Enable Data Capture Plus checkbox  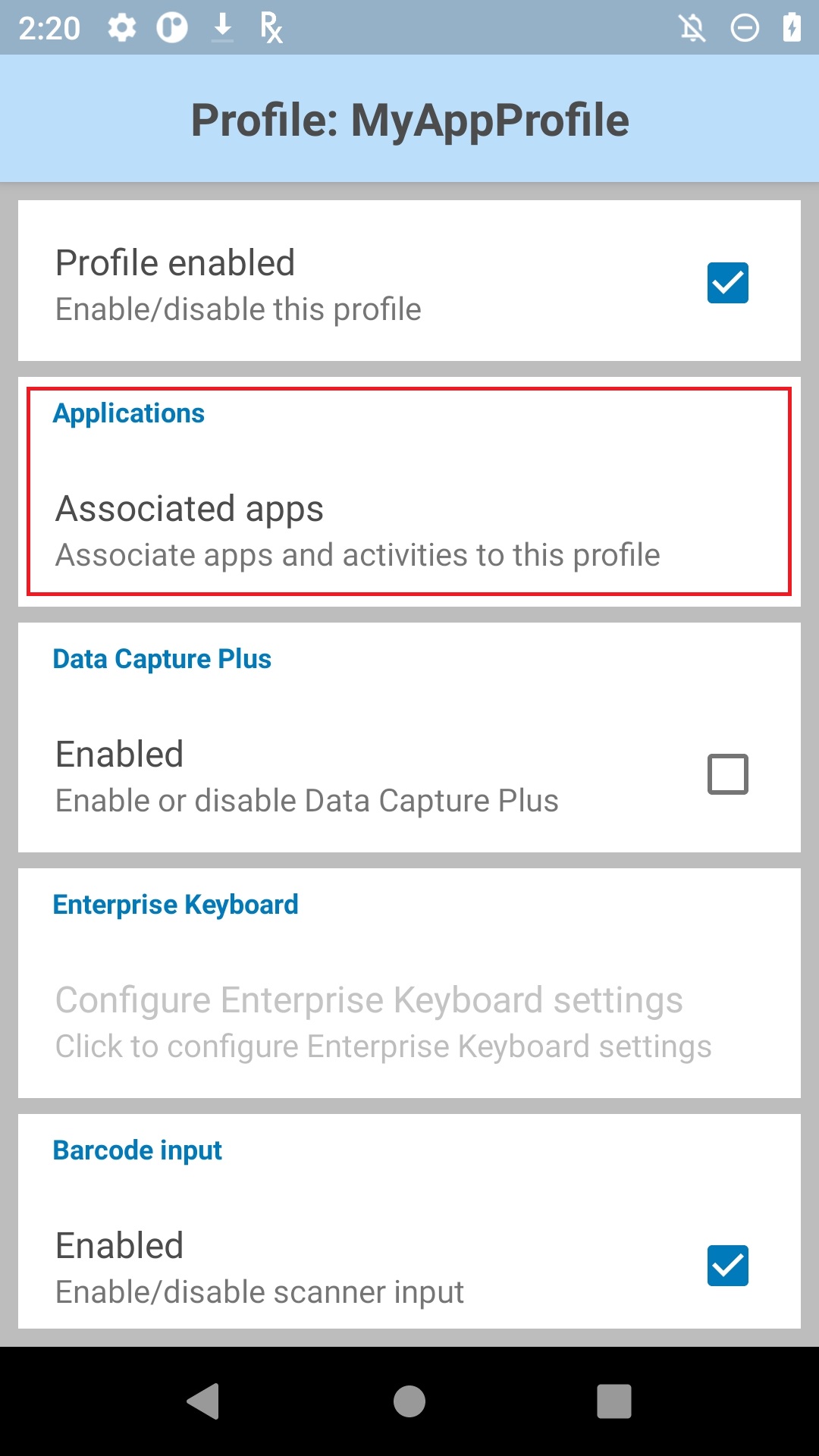(727, 774)
